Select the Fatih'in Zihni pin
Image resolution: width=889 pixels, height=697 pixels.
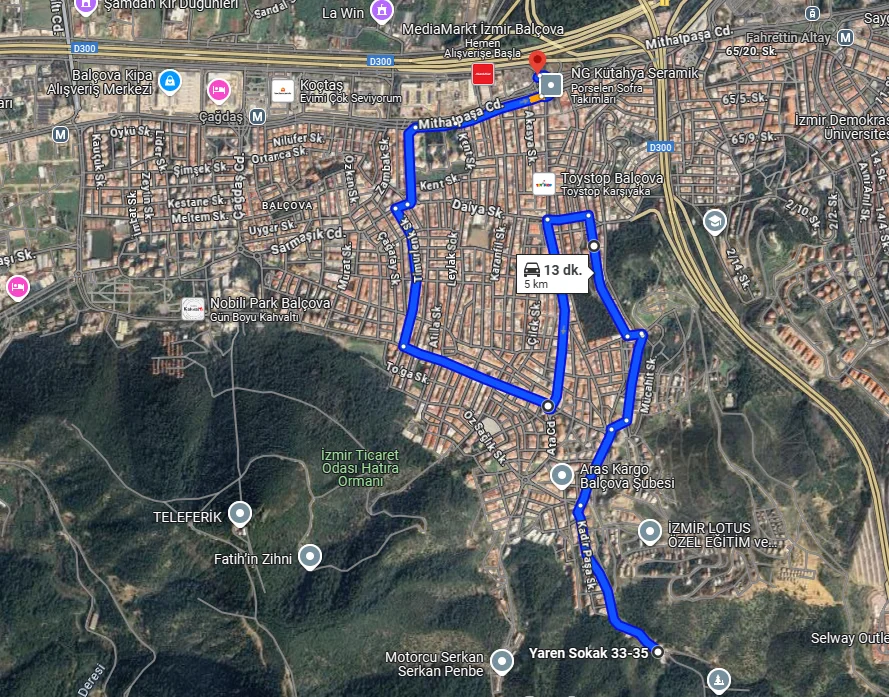point(310,557)
